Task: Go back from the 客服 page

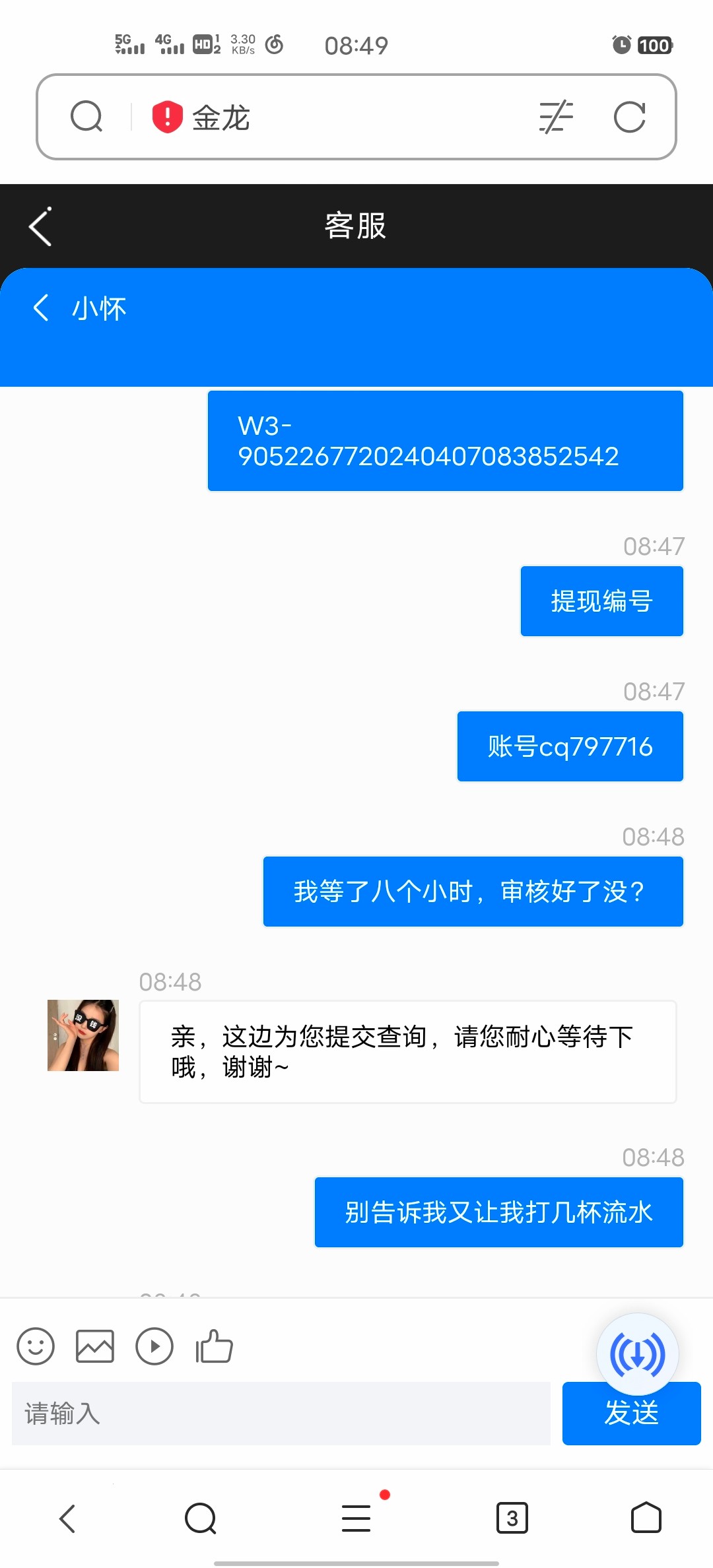Action: coord(41,226)
